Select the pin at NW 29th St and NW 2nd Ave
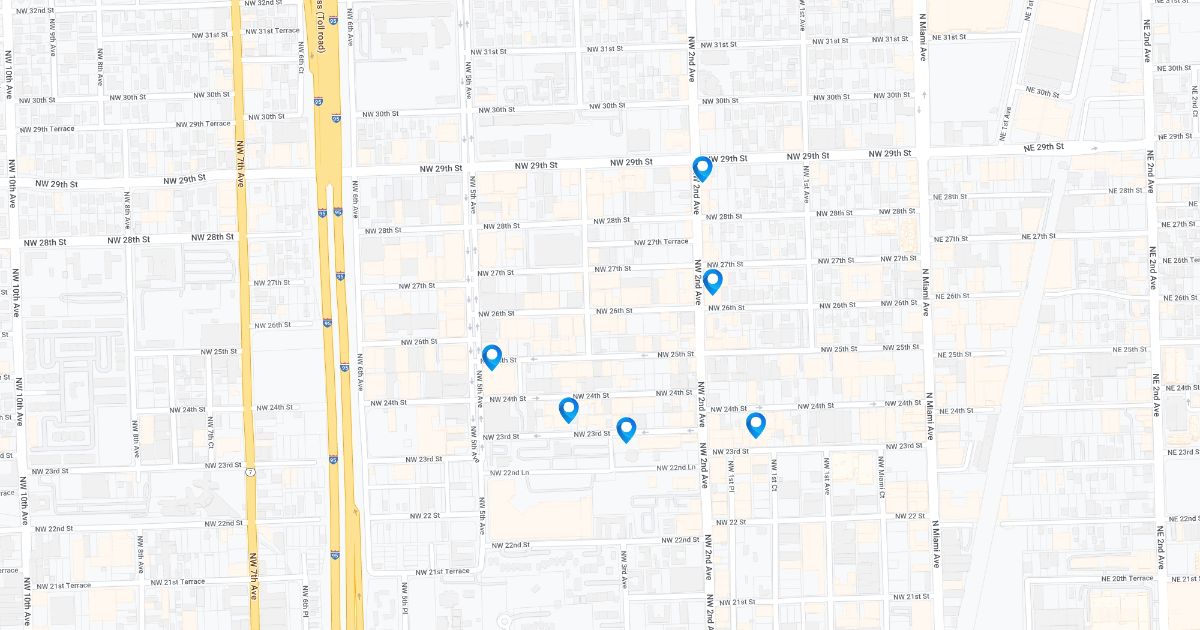1200x630 pixels. point(702,168)
